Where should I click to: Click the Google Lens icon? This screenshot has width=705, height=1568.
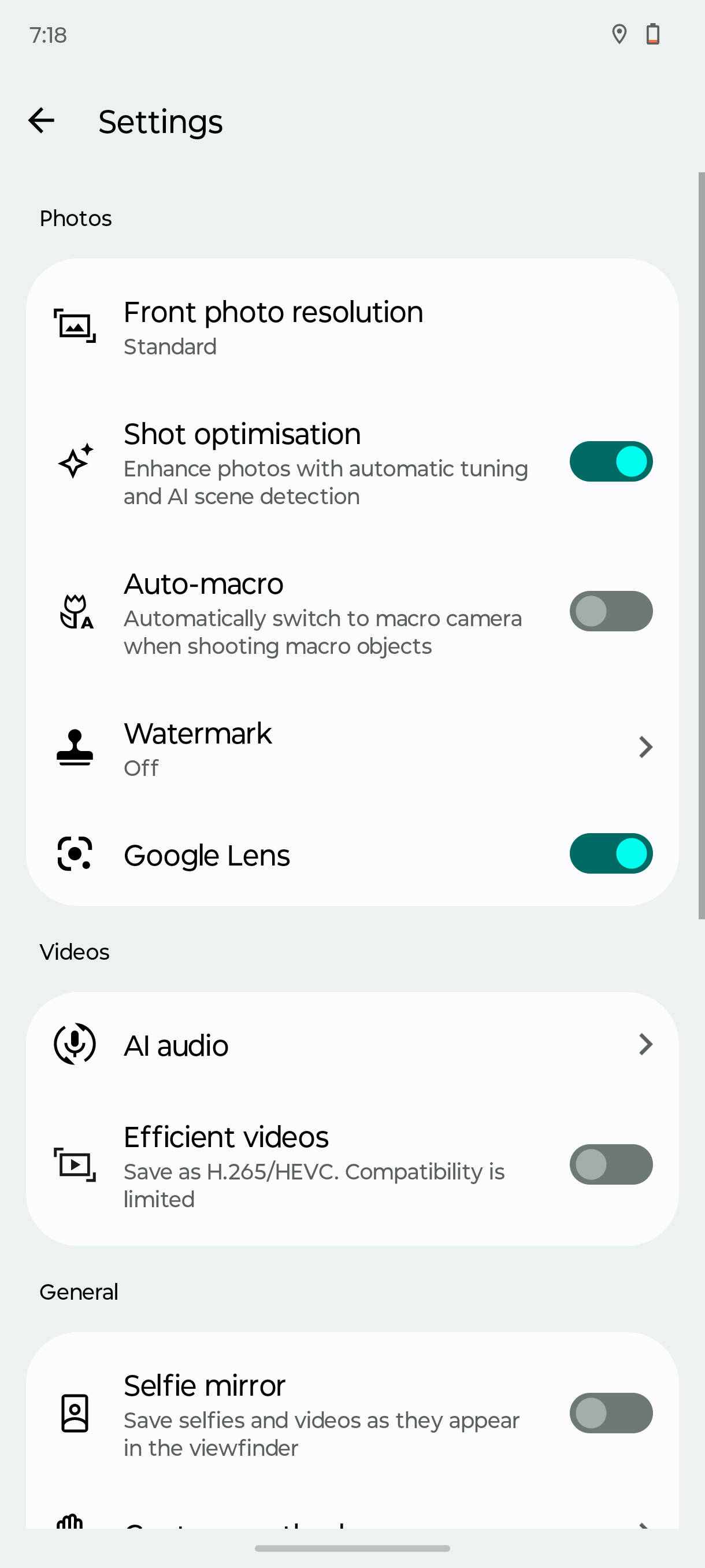74,854
